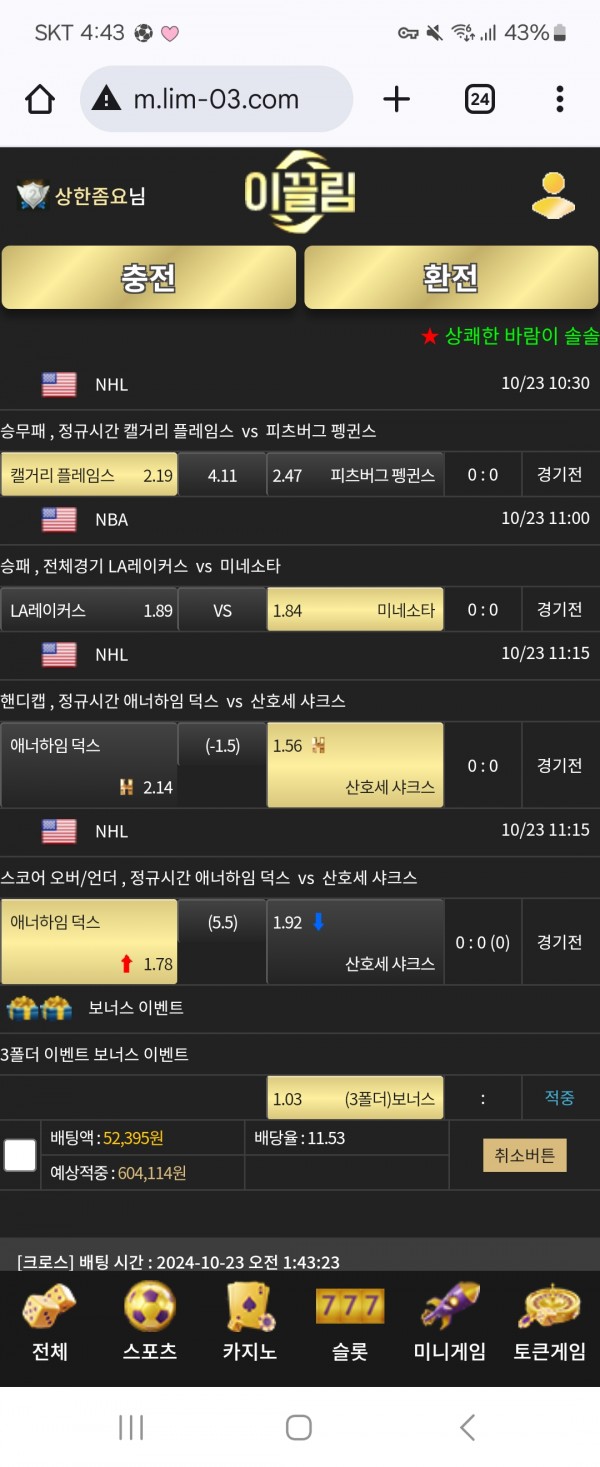Open the browser overflow menu
Viewport: 600px width, 1467px height.
click(559, 99)
